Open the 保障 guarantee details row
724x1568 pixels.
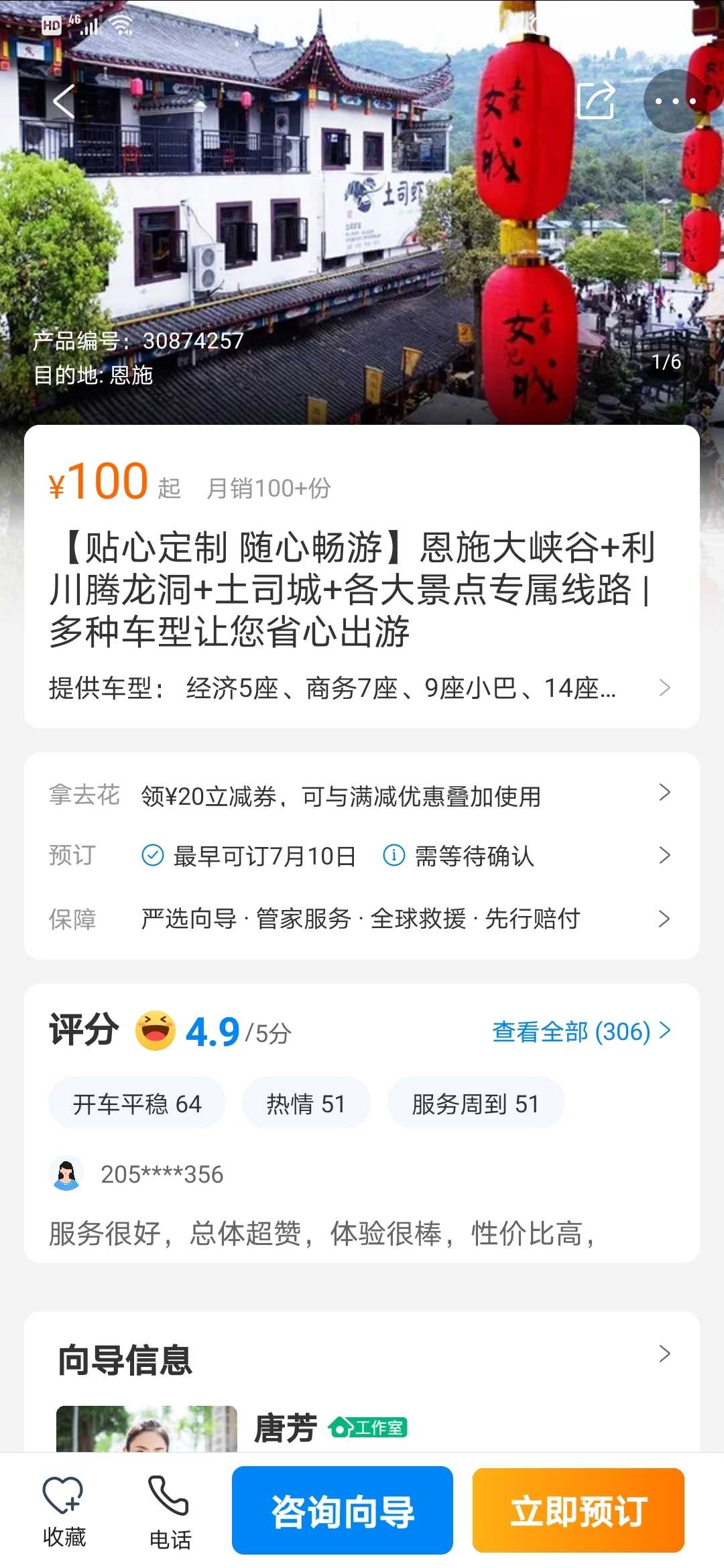[362, 919]
